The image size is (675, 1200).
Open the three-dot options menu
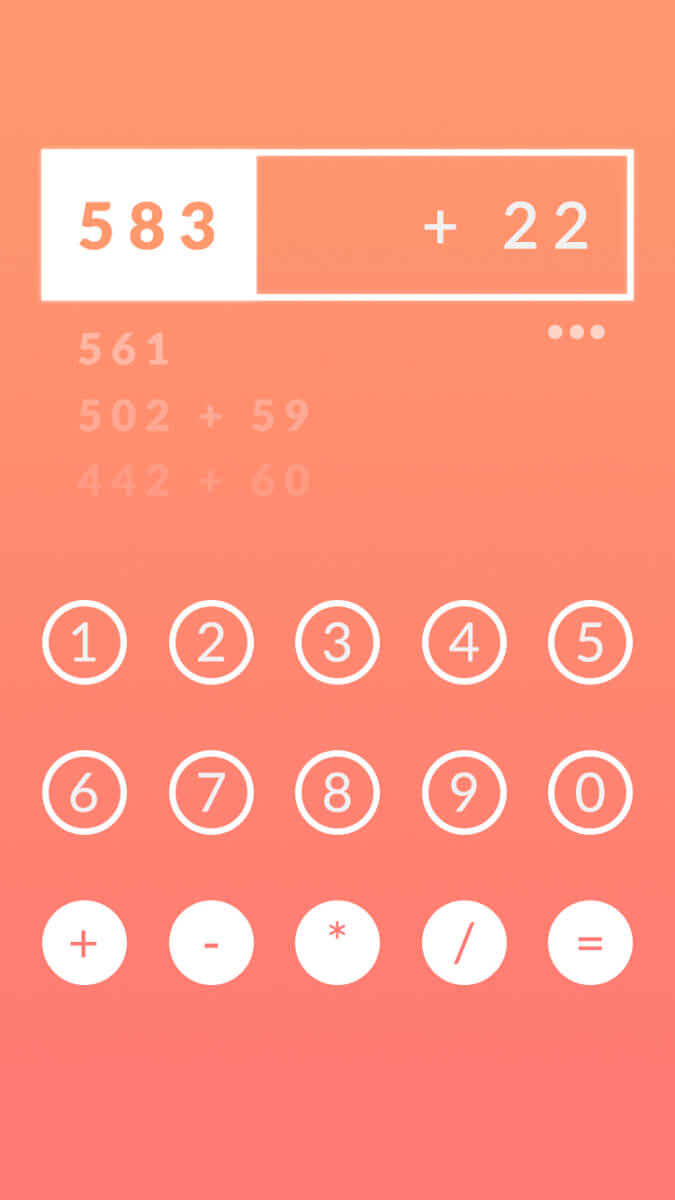point(576,332)
